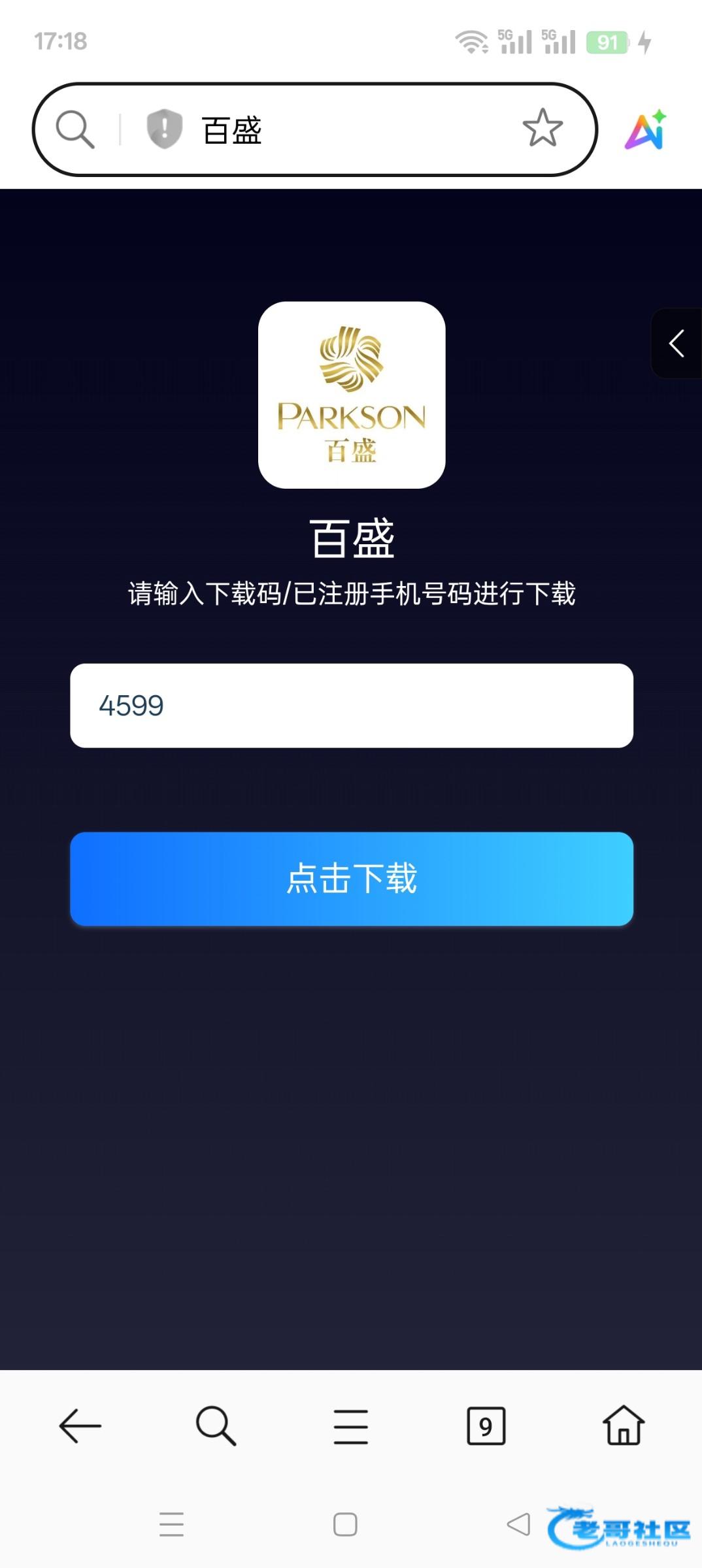
Task: Open the site security shield info
Action: 164,129
